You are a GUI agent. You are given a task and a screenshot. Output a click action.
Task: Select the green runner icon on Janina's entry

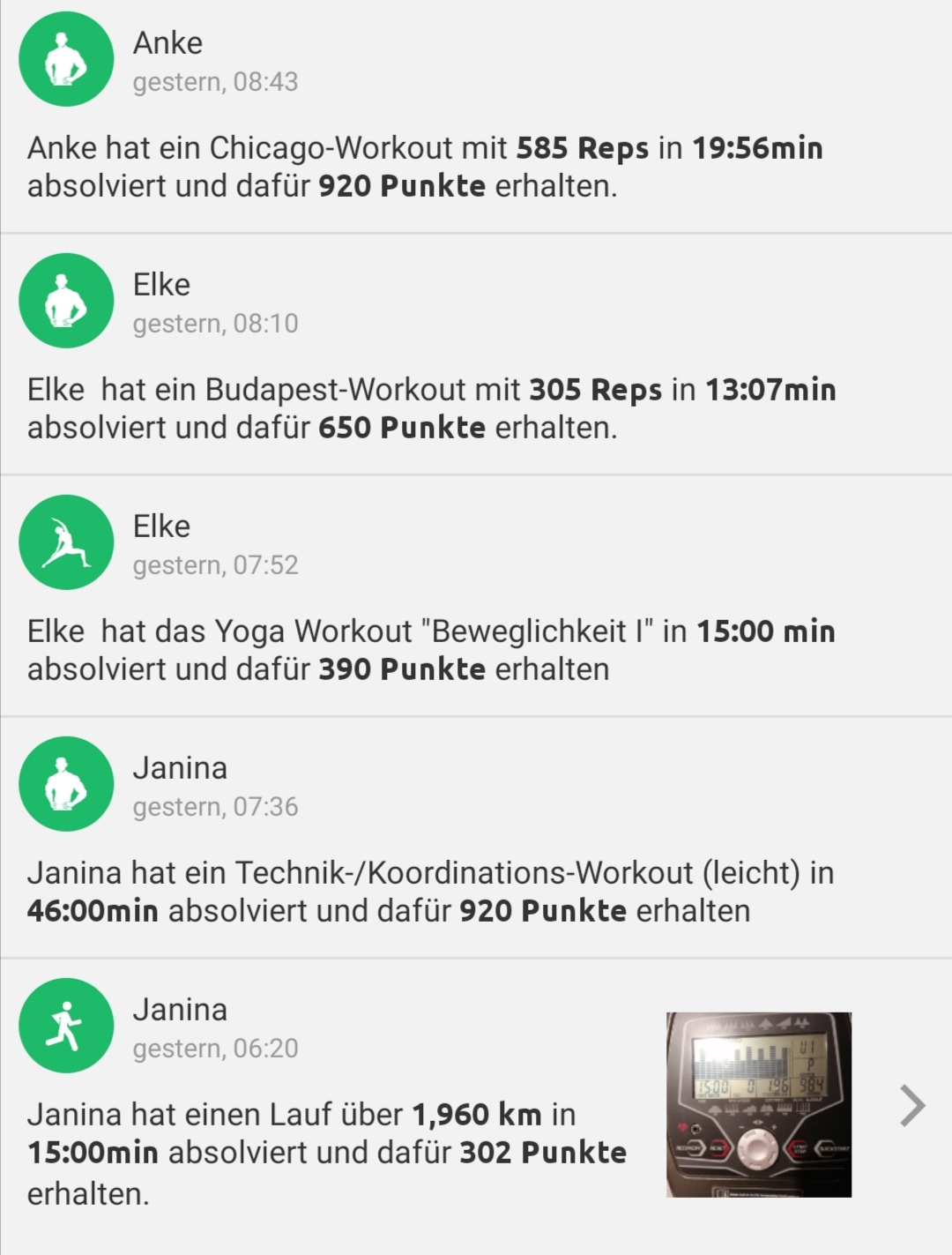tap(65, 1025)
